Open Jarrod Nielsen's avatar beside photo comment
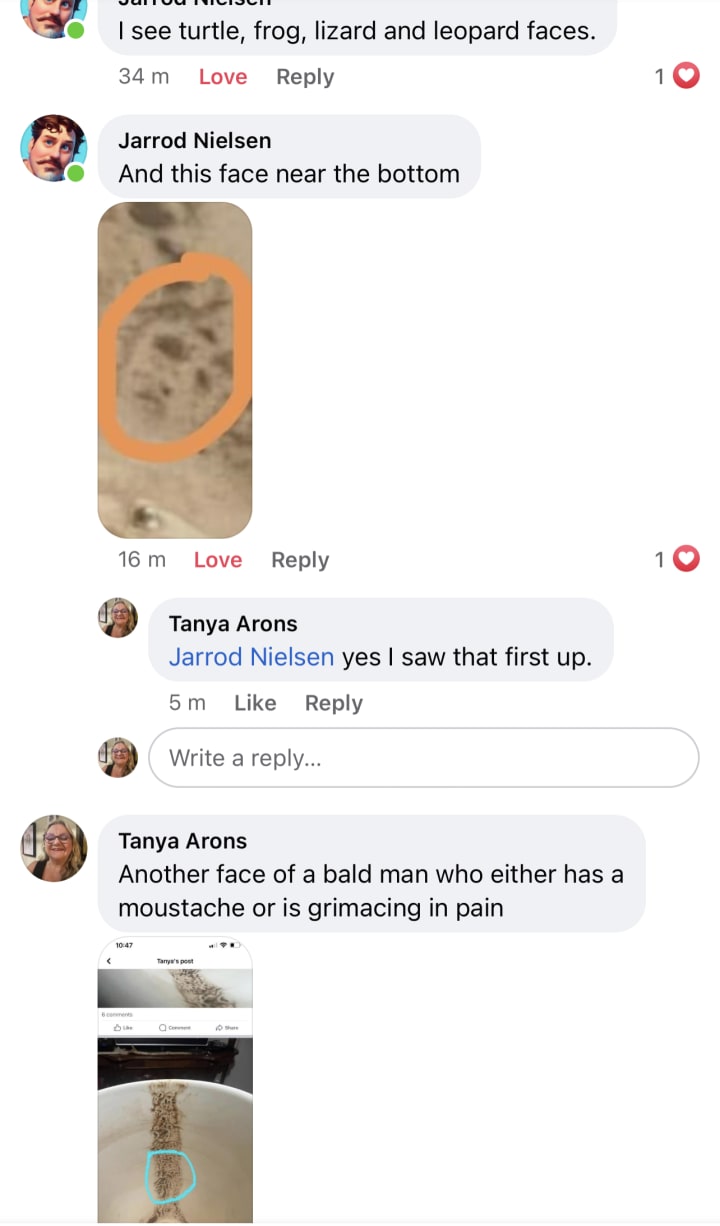This screenshot has width=720, height=1226. click(53, 148)
